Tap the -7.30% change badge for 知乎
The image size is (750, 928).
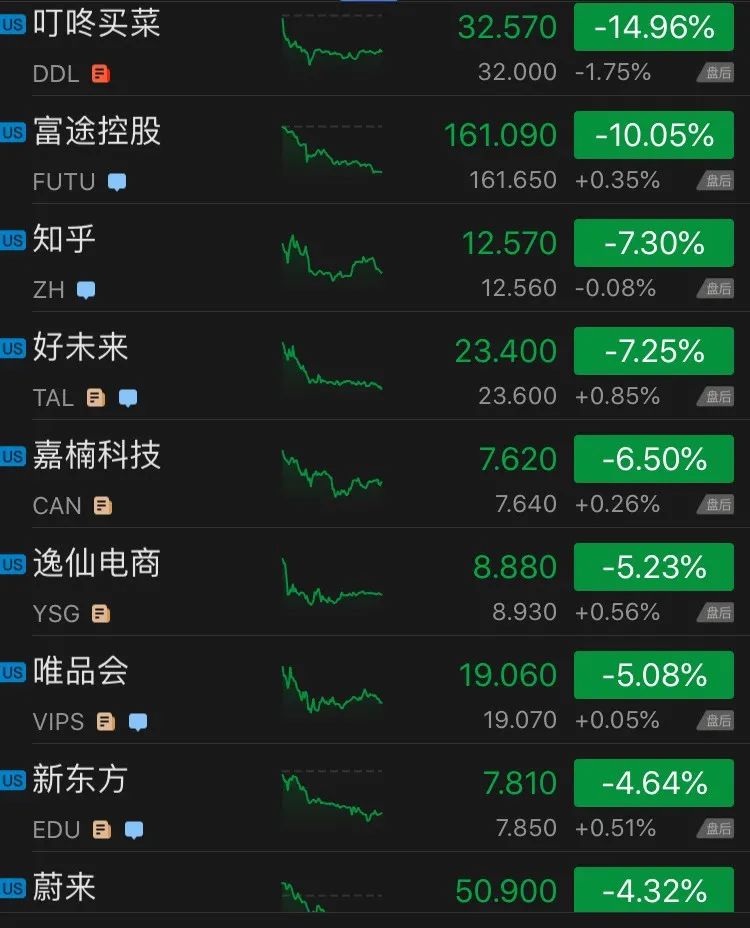654,243
